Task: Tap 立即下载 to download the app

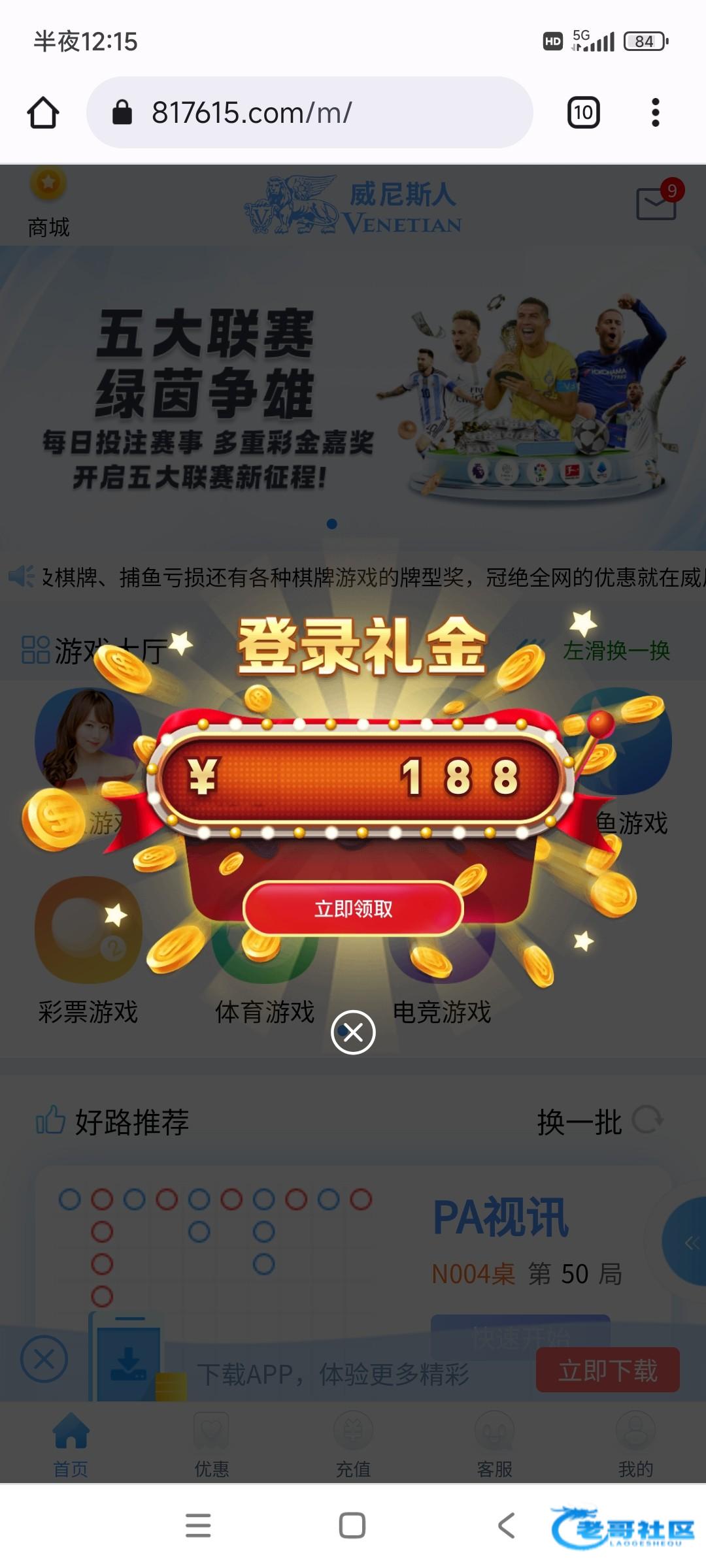Action: tap(607, 1370)
